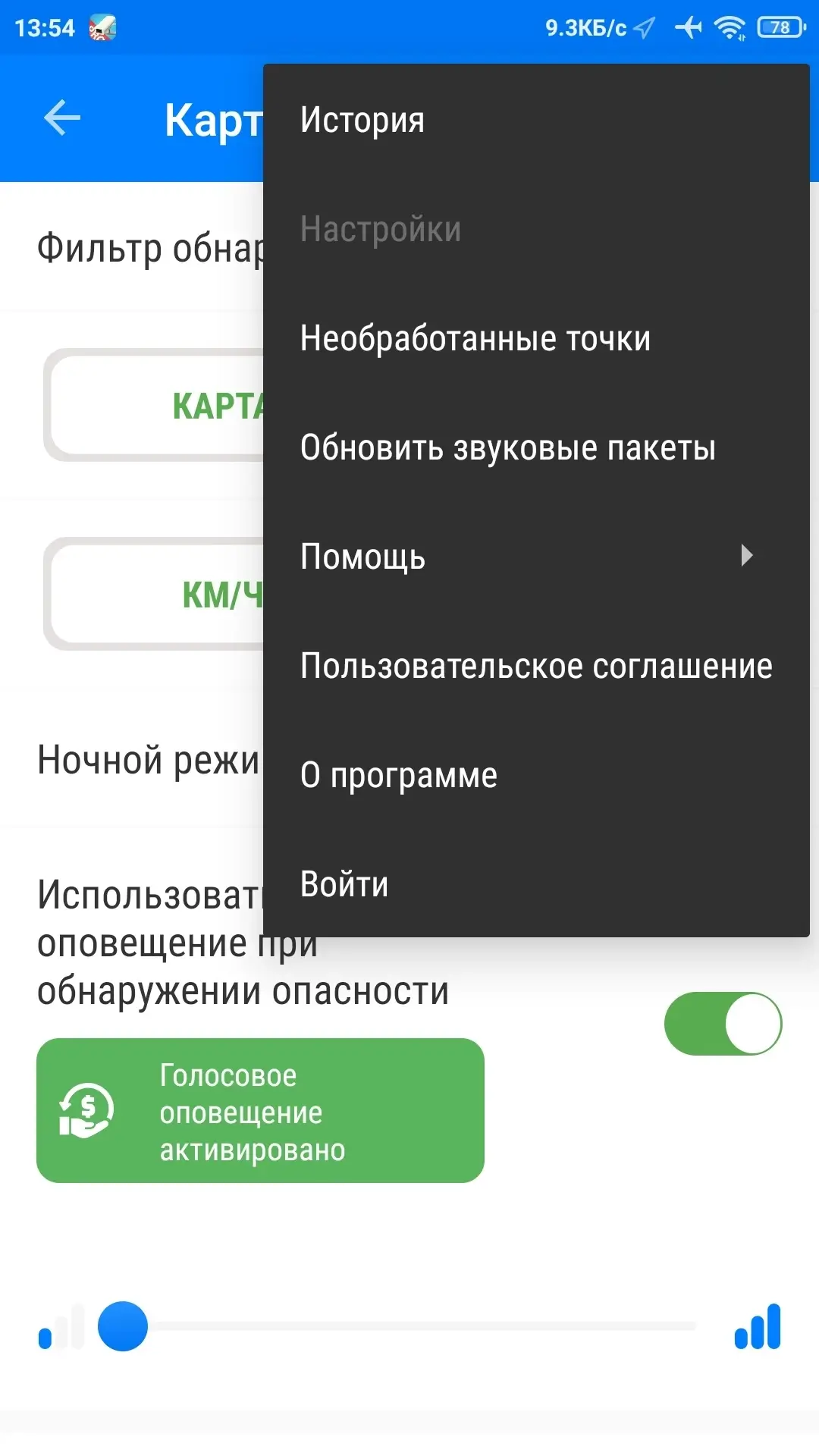Expand the Помощь submenu

click(536, 557)
